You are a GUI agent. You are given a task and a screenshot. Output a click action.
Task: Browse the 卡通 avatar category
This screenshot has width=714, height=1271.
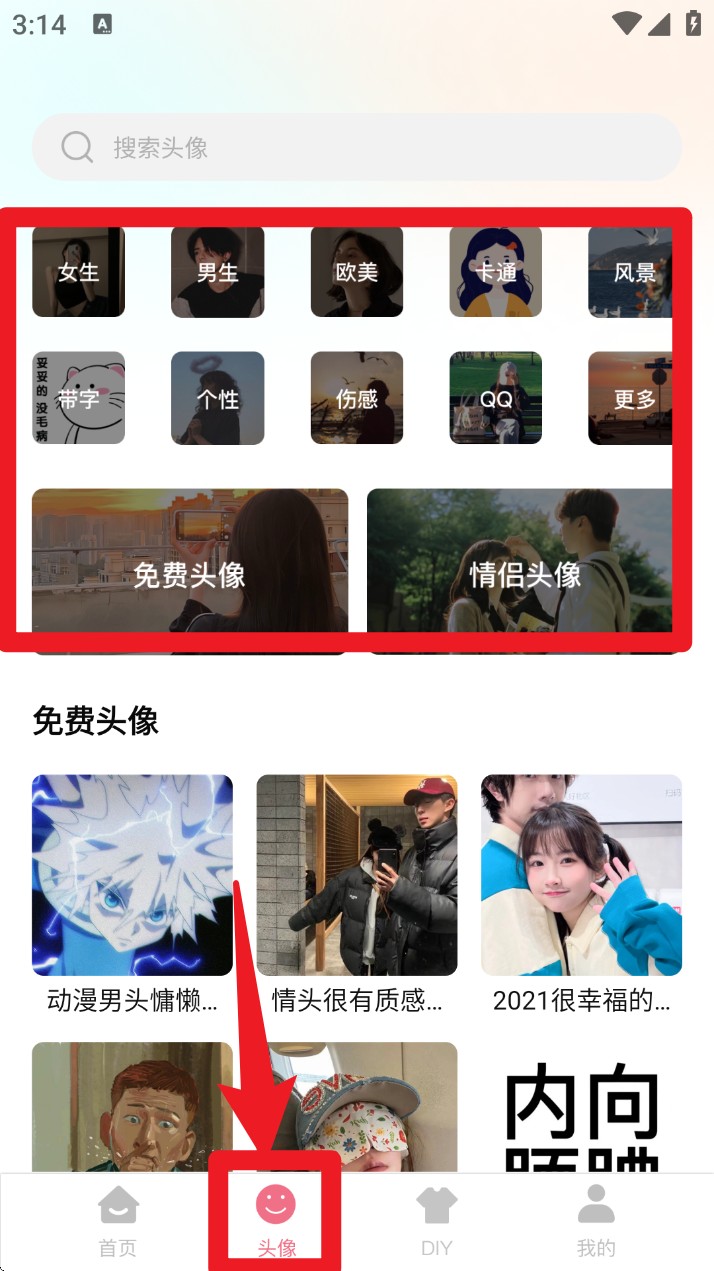point(495,271)
